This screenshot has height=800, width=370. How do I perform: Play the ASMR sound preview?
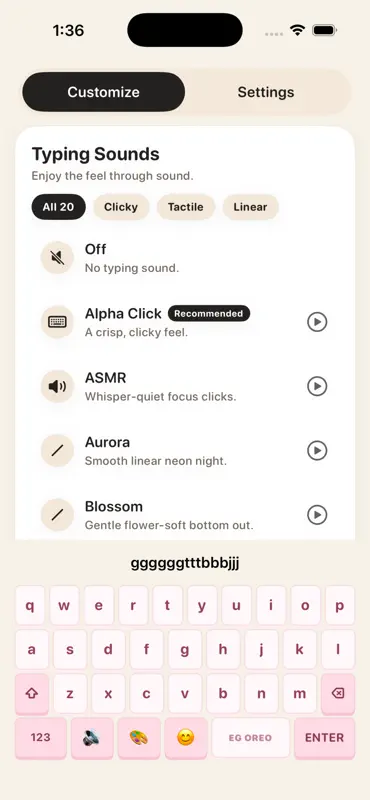click(x=317, y=387)
